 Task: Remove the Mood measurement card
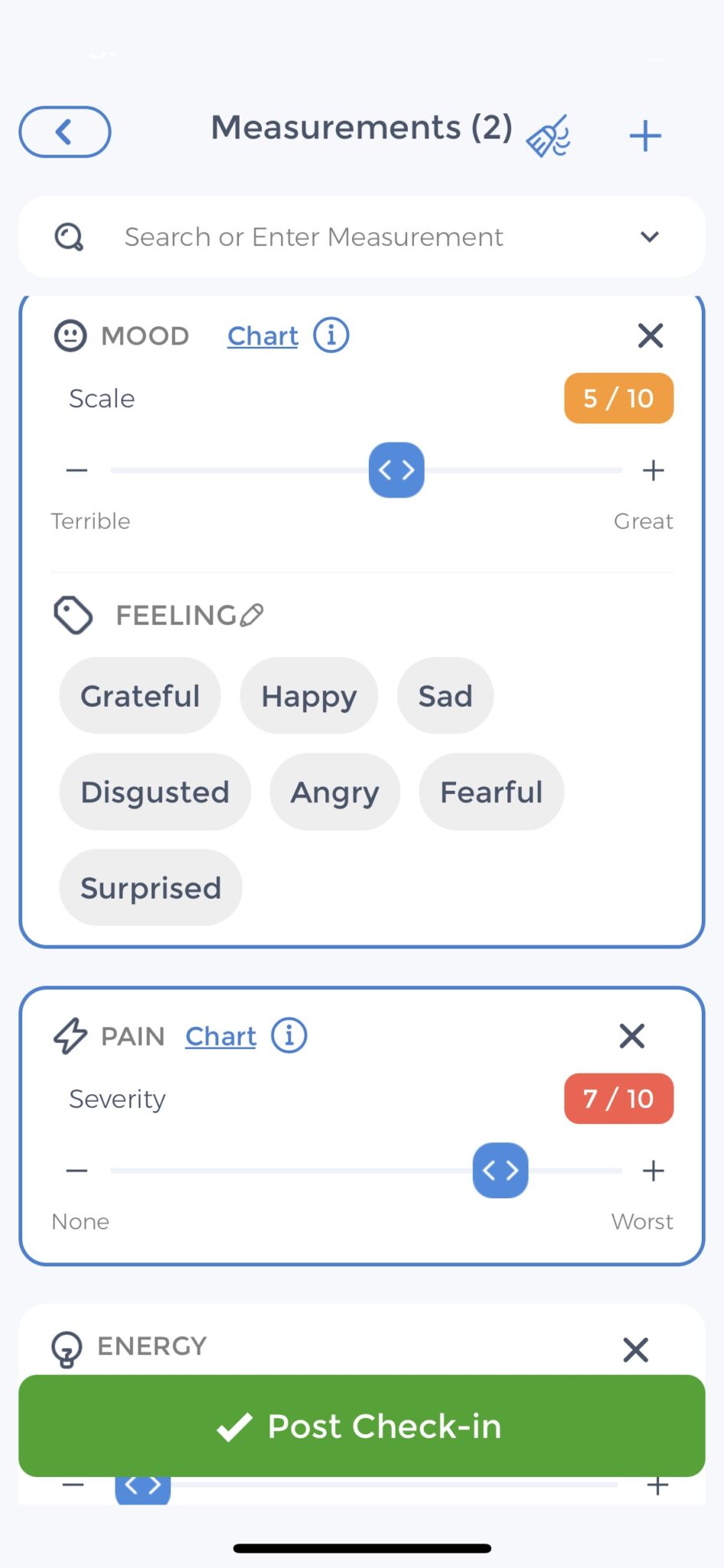coord(650,335)
